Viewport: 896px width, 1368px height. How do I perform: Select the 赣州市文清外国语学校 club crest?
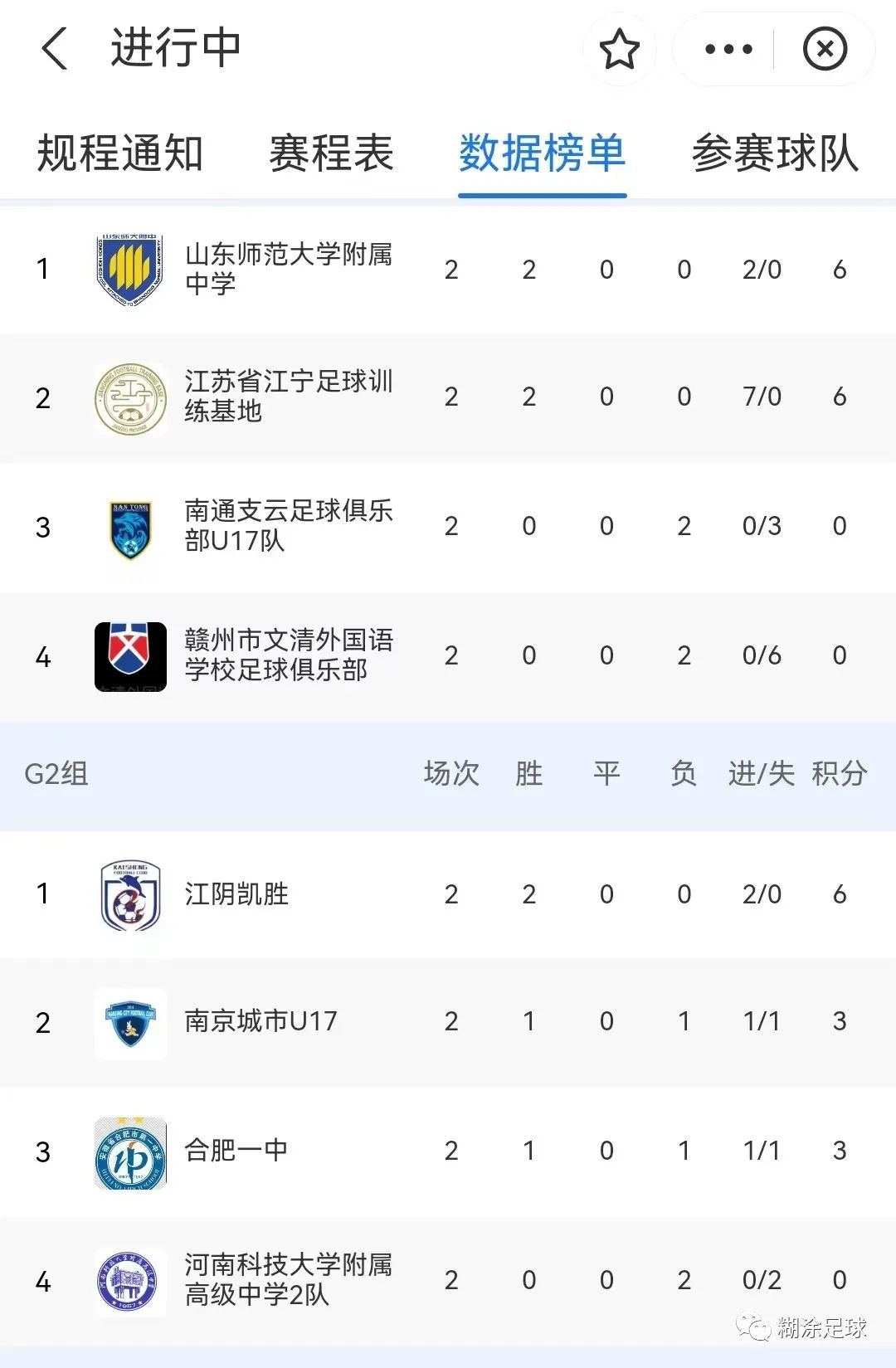pos(129,655)
